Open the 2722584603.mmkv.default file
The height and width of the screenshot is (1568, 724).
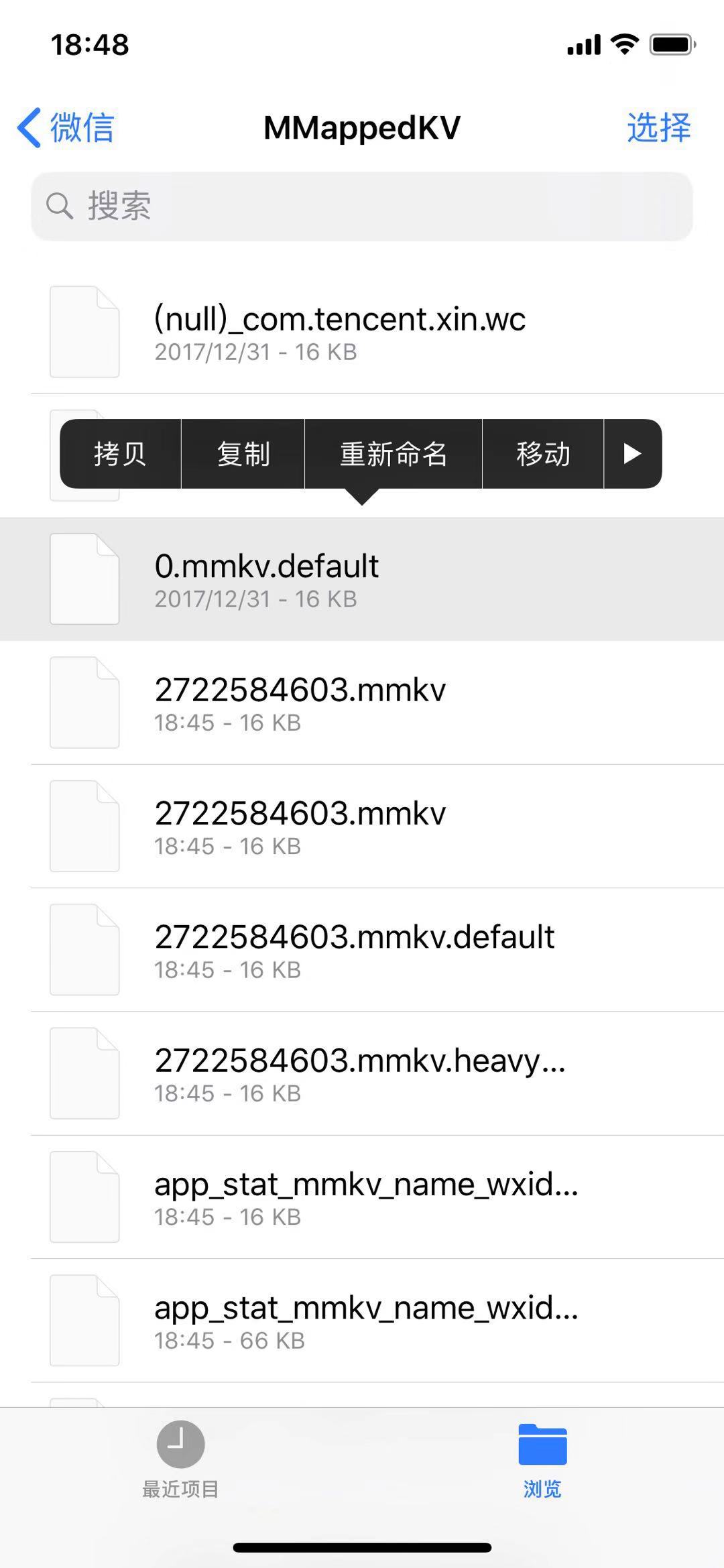tap(354, 949)
